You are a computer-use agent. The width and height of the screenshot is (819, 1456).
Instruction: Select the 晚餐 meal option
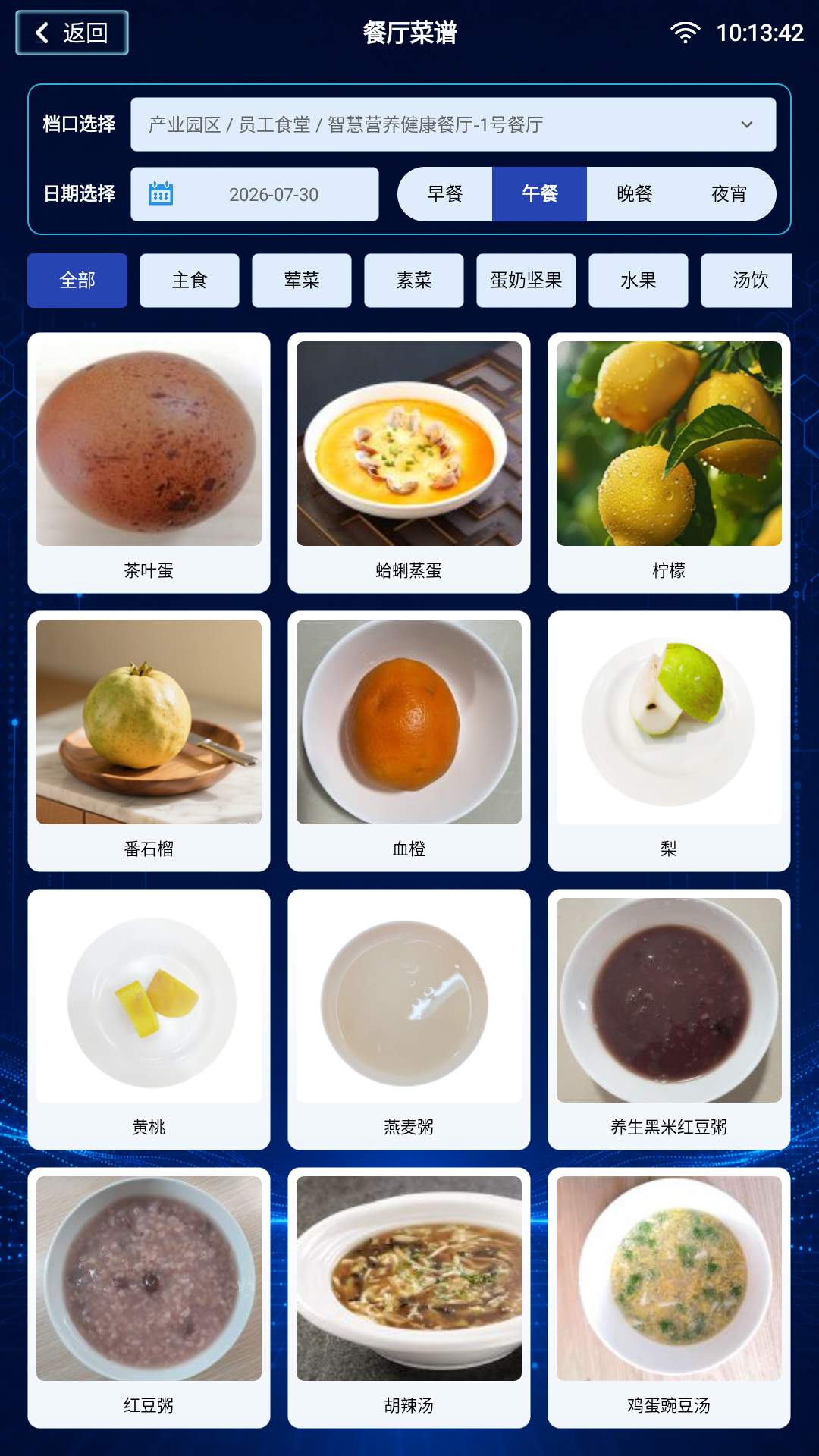click(x=634, y=194)
